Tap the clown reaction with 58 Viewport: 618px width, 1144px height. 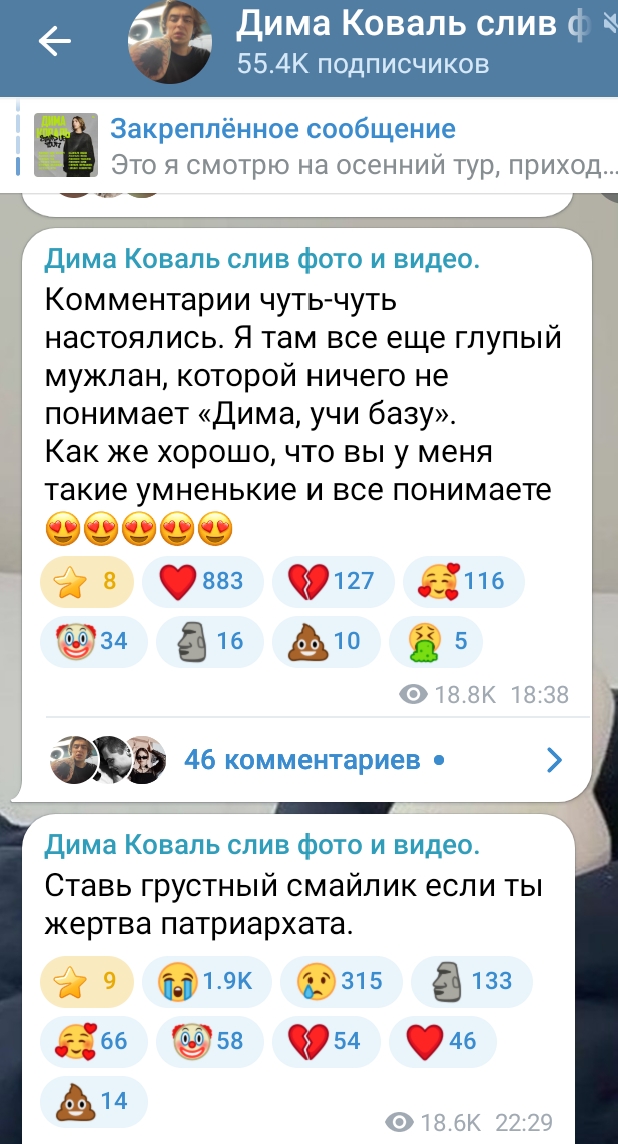210,1041
